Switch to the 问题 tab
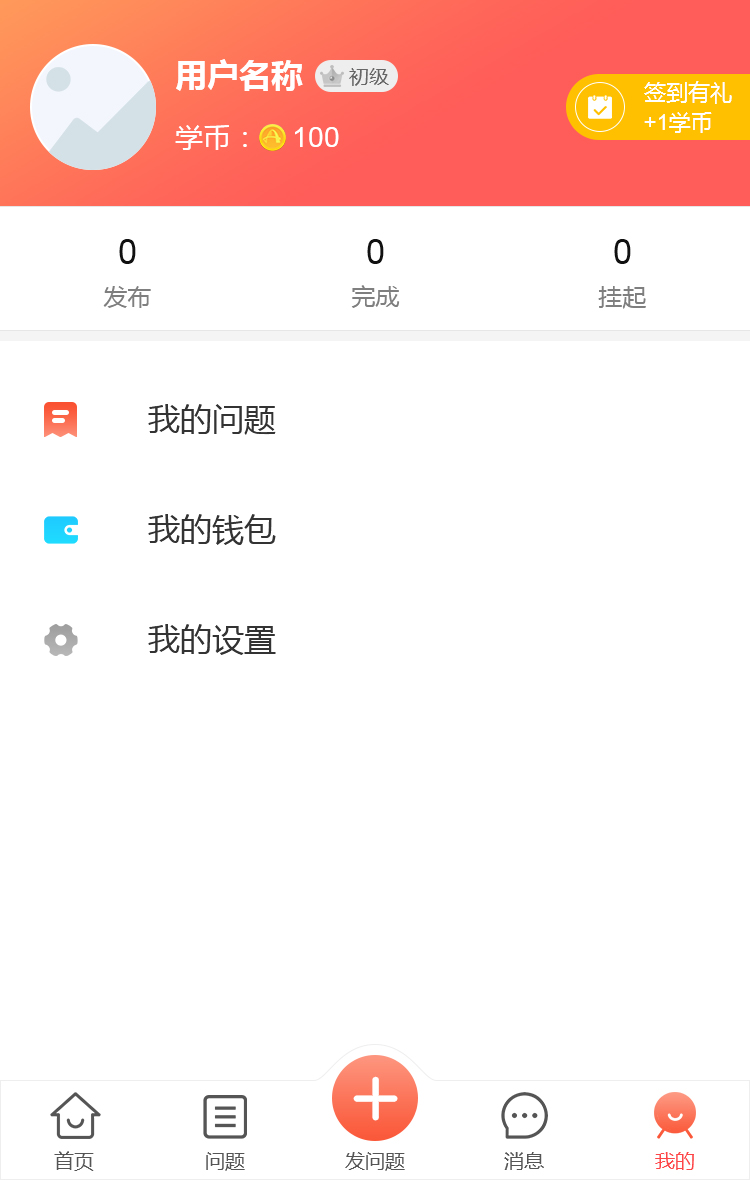The height and width of the screenshot is (1180, 750). [x=225, y=1130]
